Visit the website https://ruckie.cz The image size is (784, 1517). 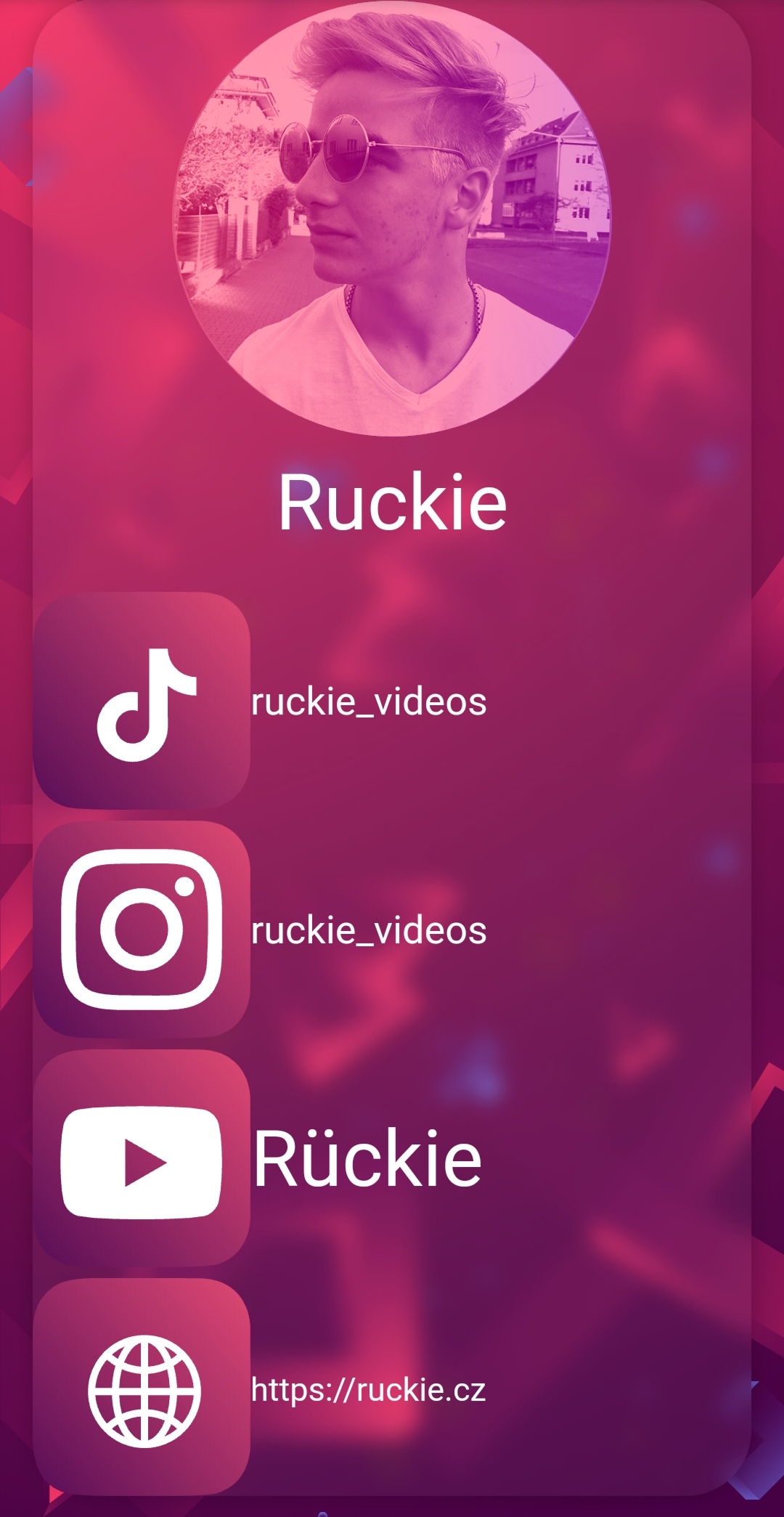tap(368, 1389)
